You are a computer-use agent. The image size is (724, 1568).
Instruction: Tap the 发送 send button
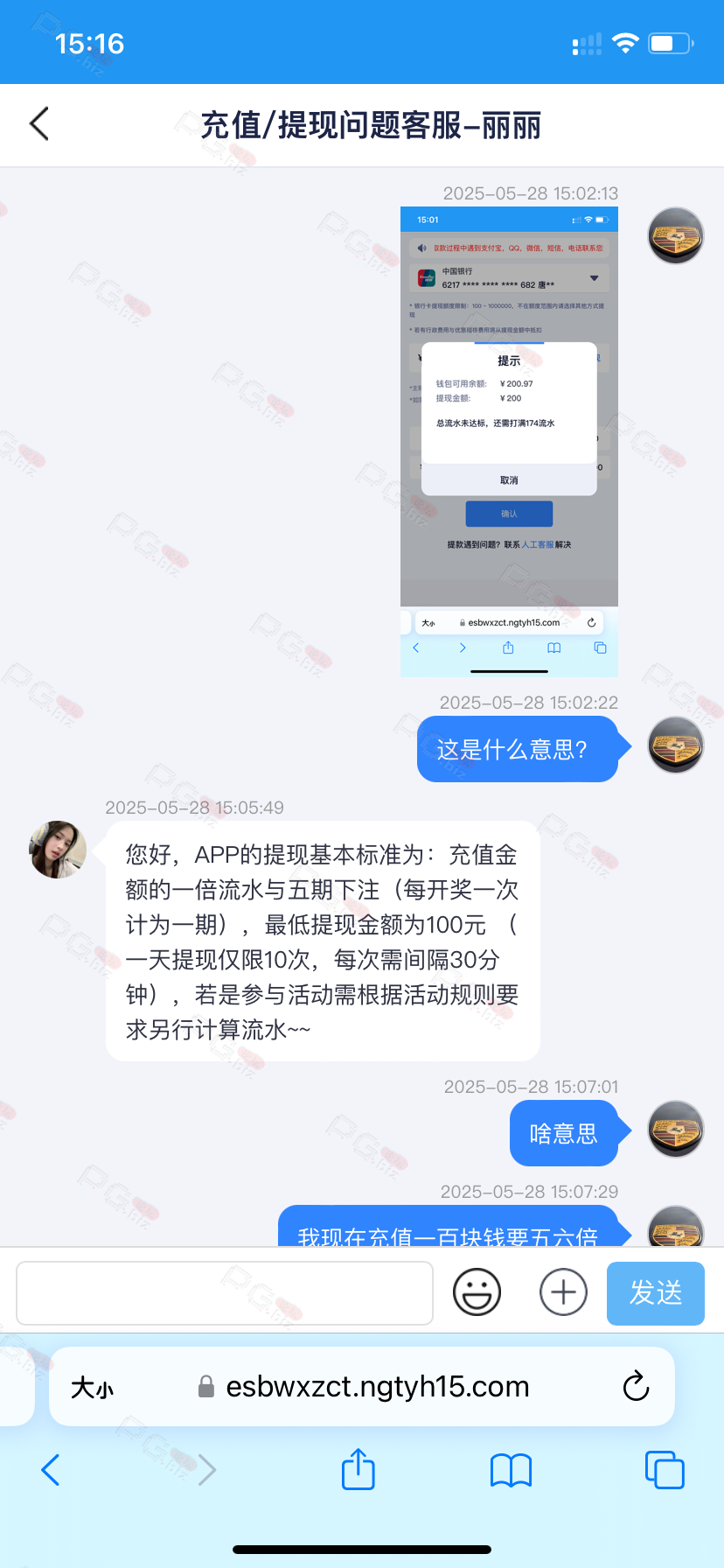(x=656, y=1293)
